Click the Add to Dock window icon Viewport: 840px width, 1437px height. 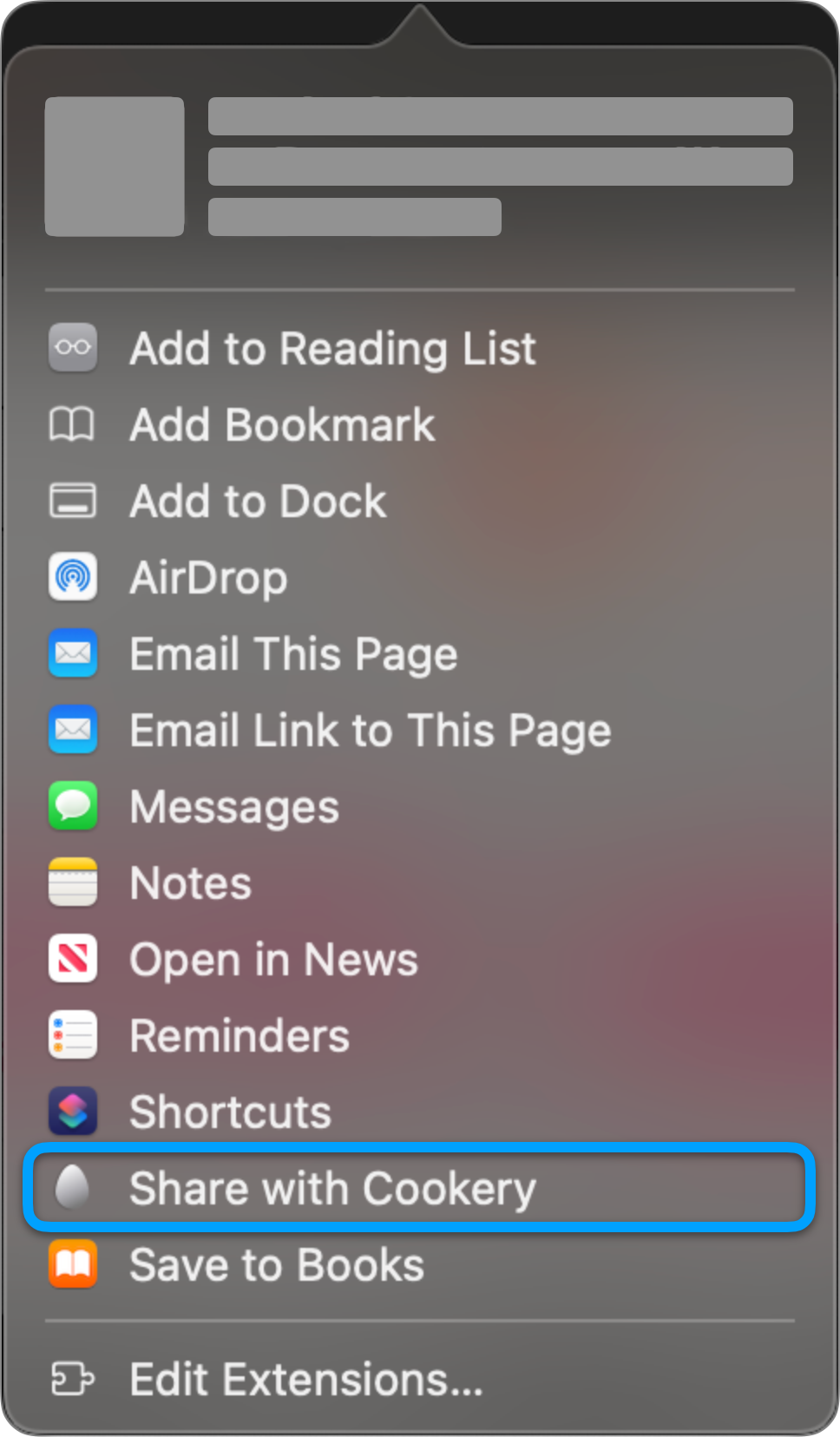pos(73,501)
